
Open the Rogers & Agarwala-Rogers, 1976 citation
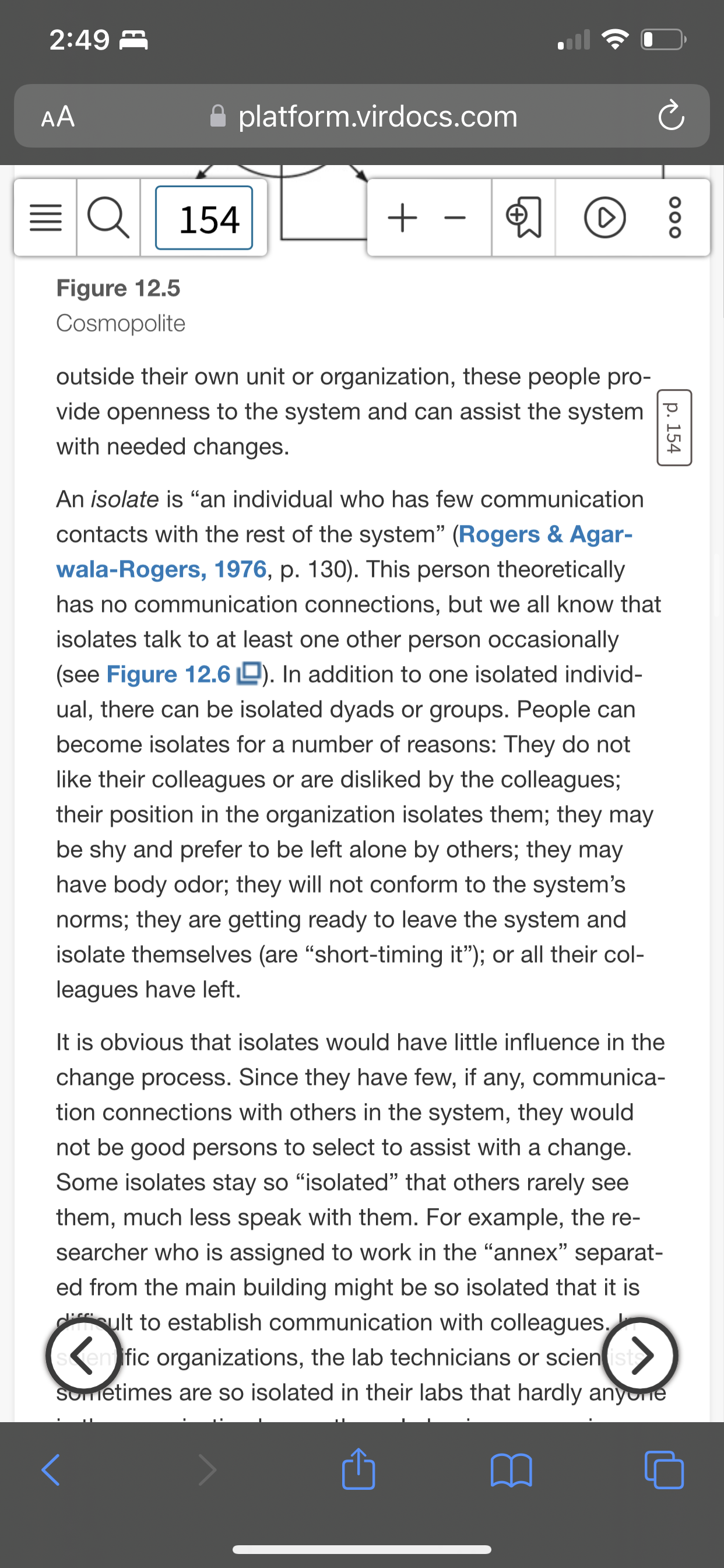pyautogui.click(x=345, y=551)
